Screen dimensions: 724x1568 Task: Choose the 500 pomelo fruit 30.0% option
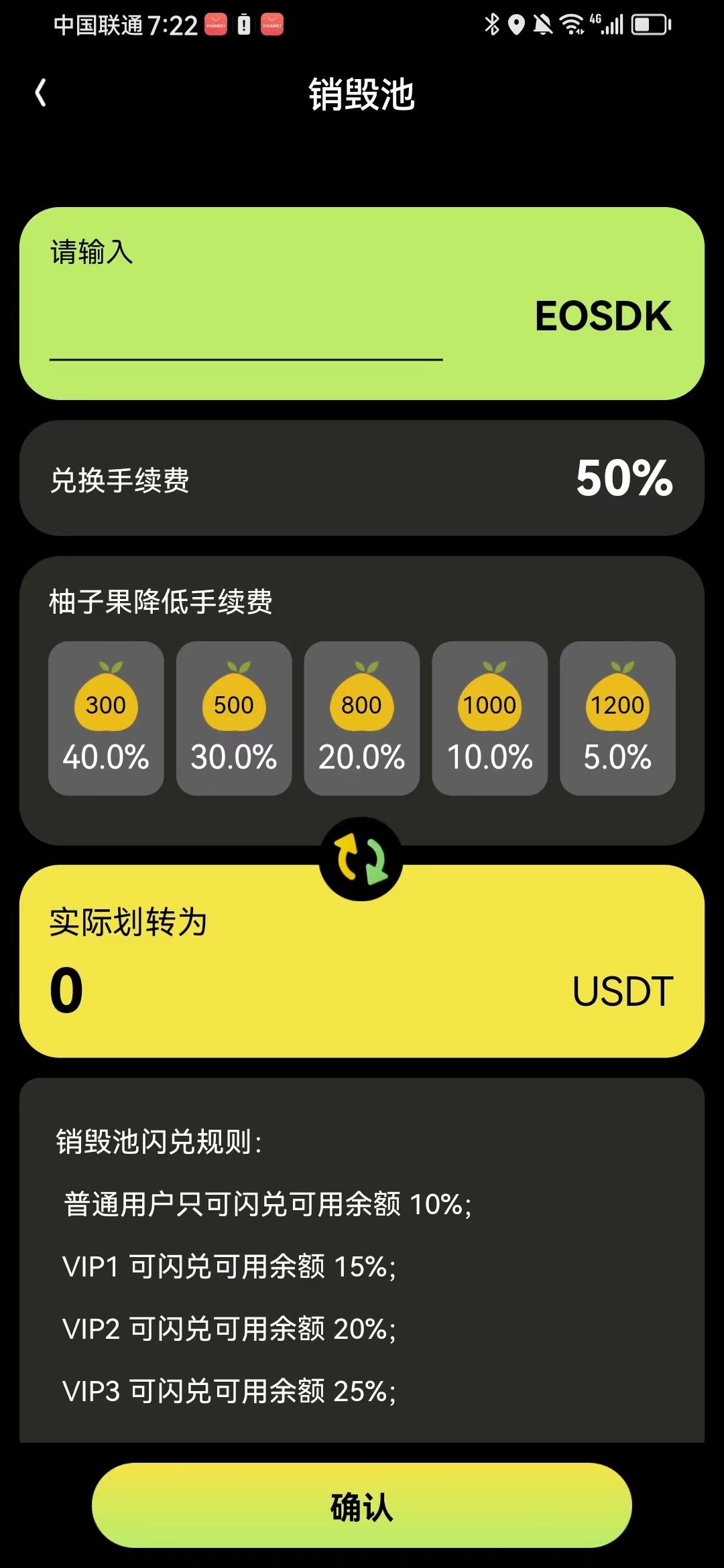pyautogui.click(x=234, y=718)
